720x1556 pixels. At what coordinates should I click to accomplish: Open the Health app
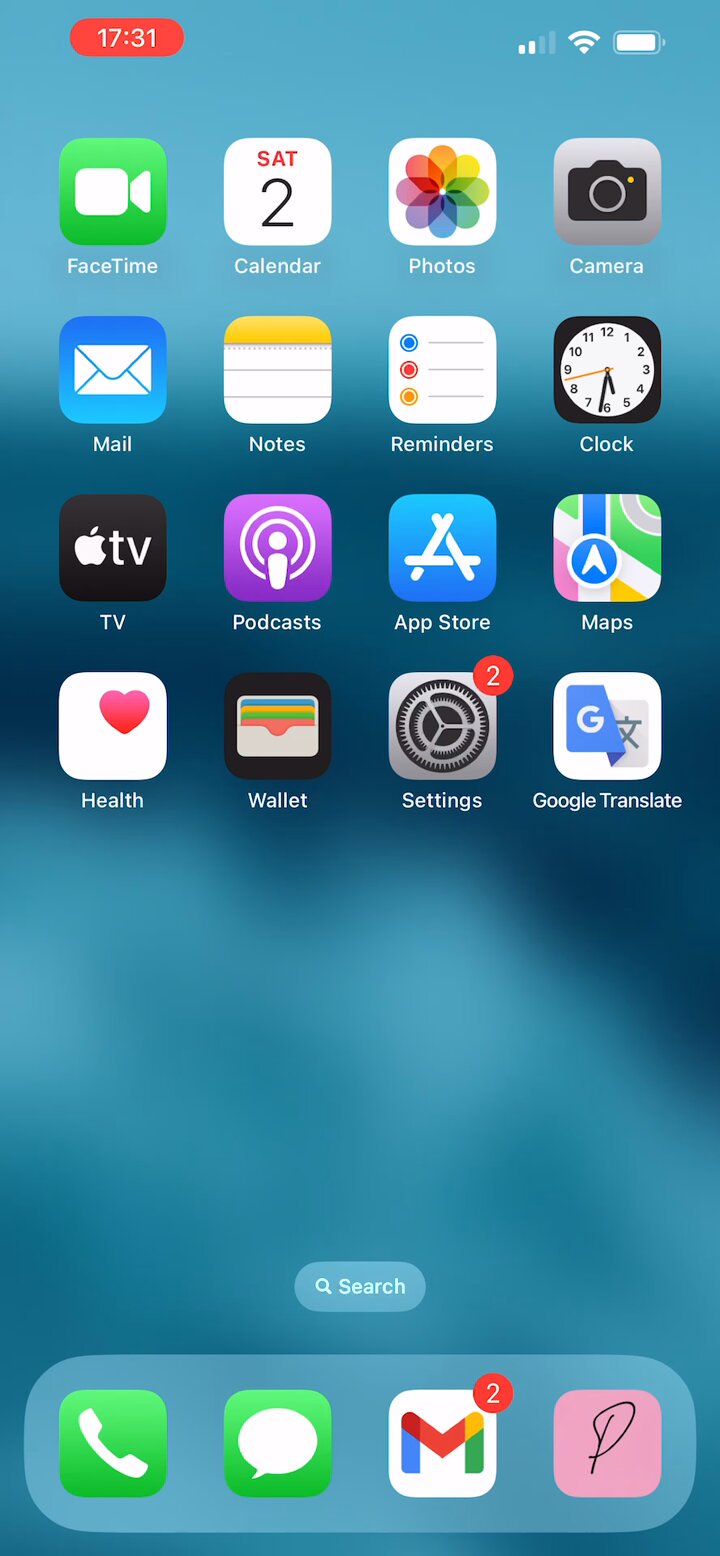pos(112,726)
